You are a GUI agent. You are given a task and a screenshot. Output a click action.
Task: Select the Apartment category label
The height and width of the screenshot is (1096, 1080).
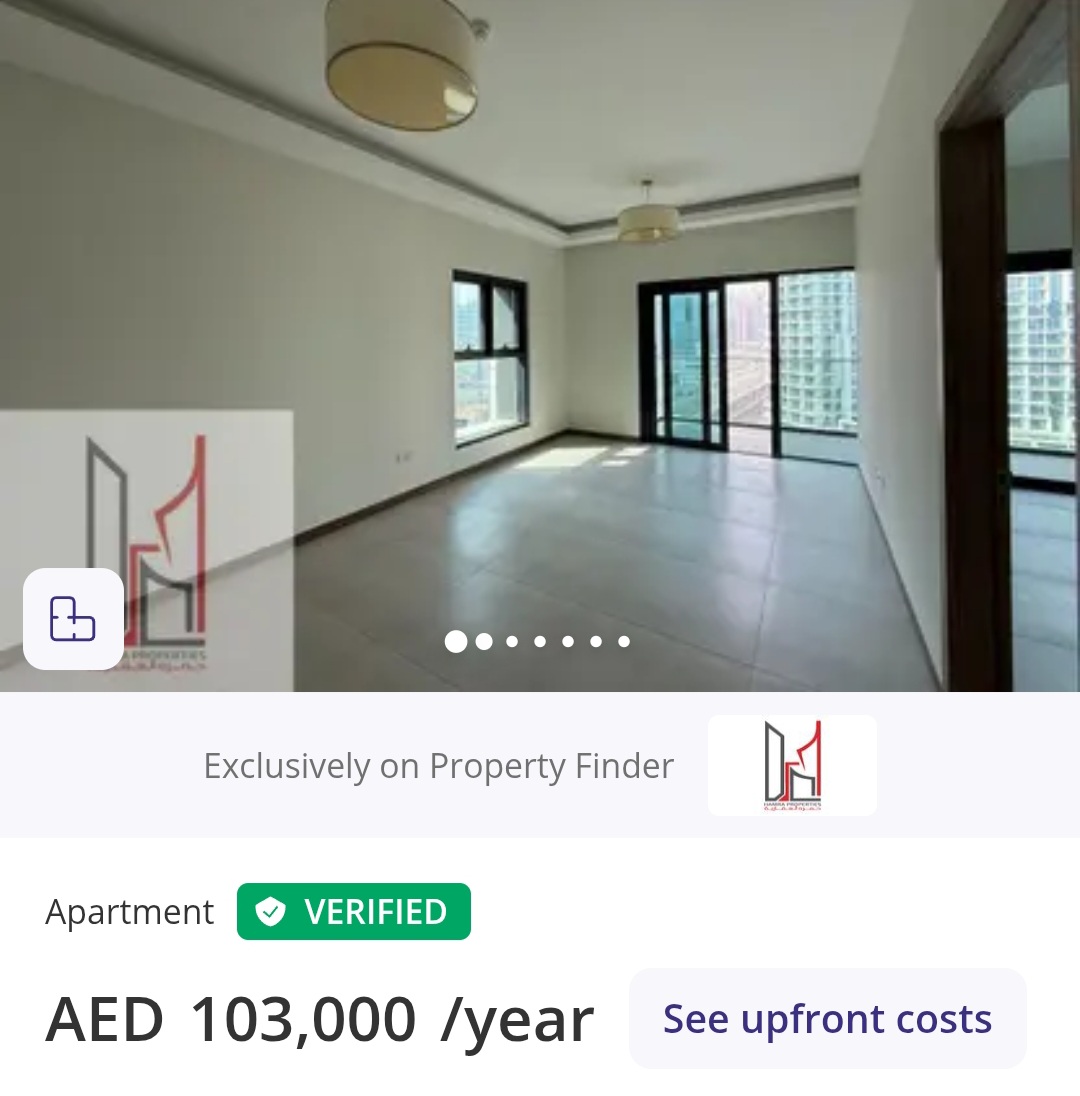click(129, 911)
